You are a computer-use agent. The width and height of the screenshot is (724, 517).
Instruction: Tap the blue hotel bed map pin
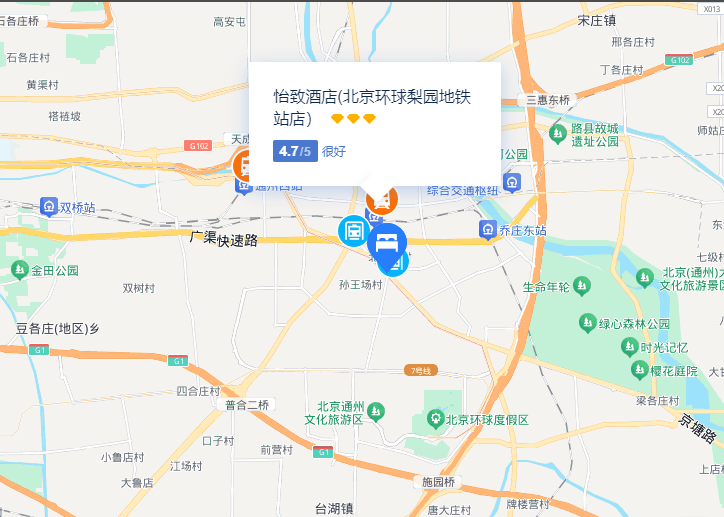point(387,242)
